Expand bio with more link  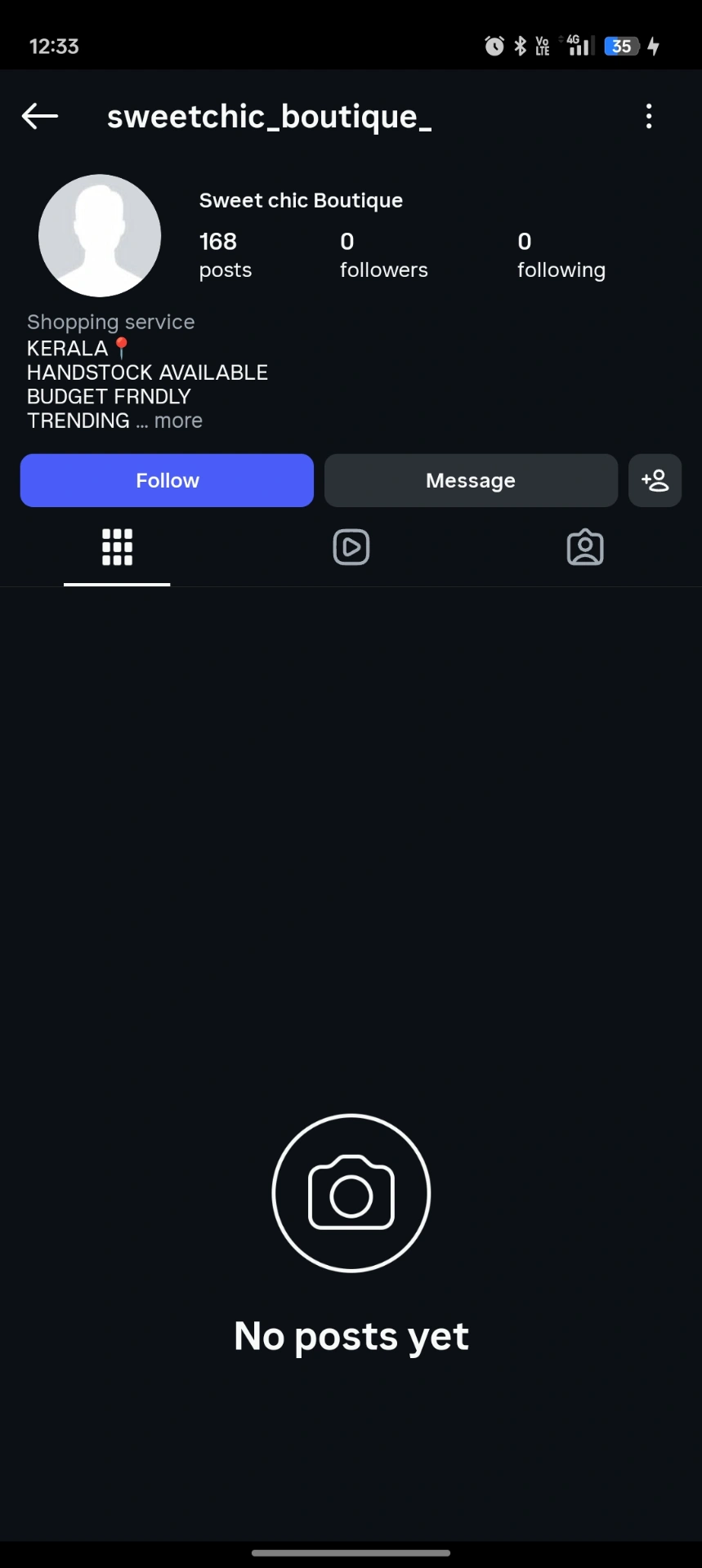[x=178, y=421]
